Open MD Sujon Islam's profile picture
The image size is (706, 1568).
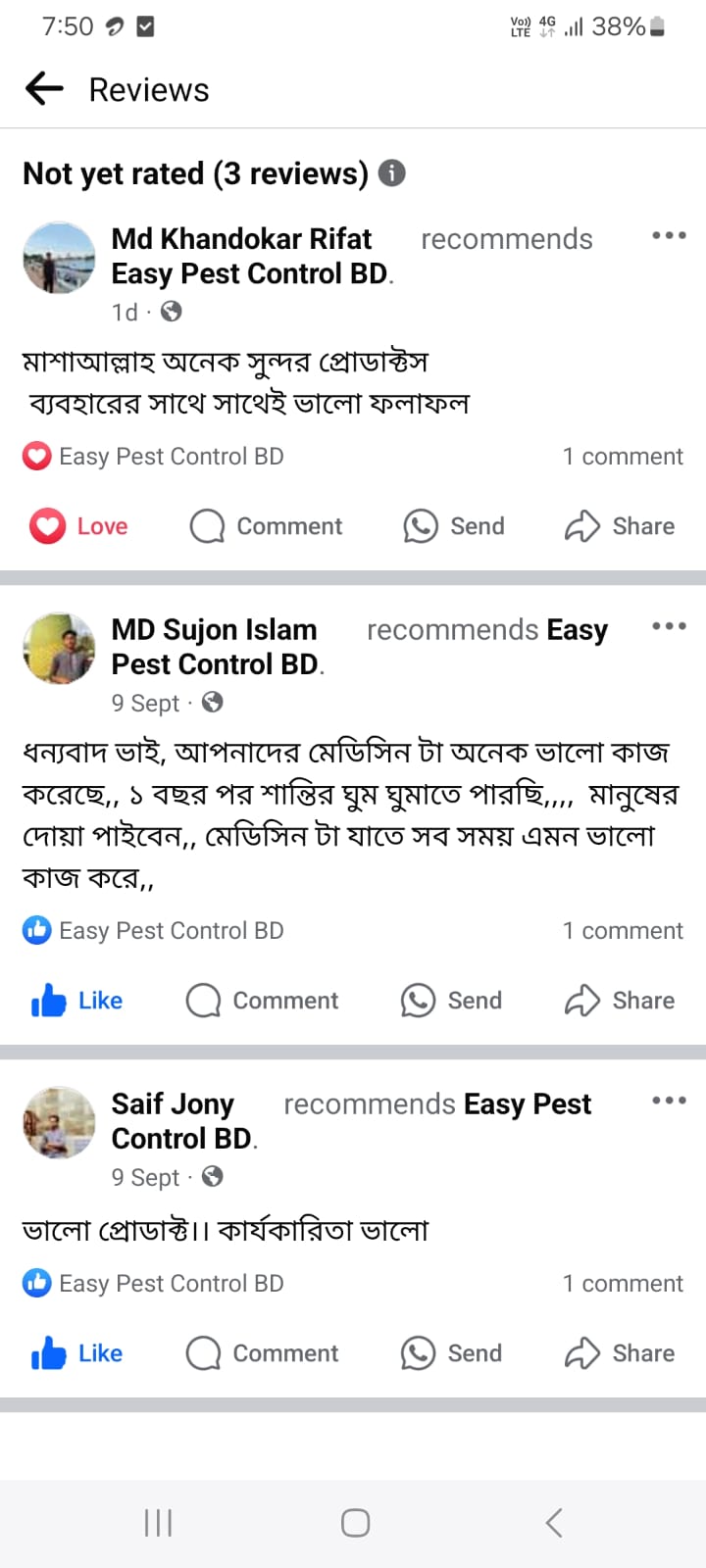59,648
